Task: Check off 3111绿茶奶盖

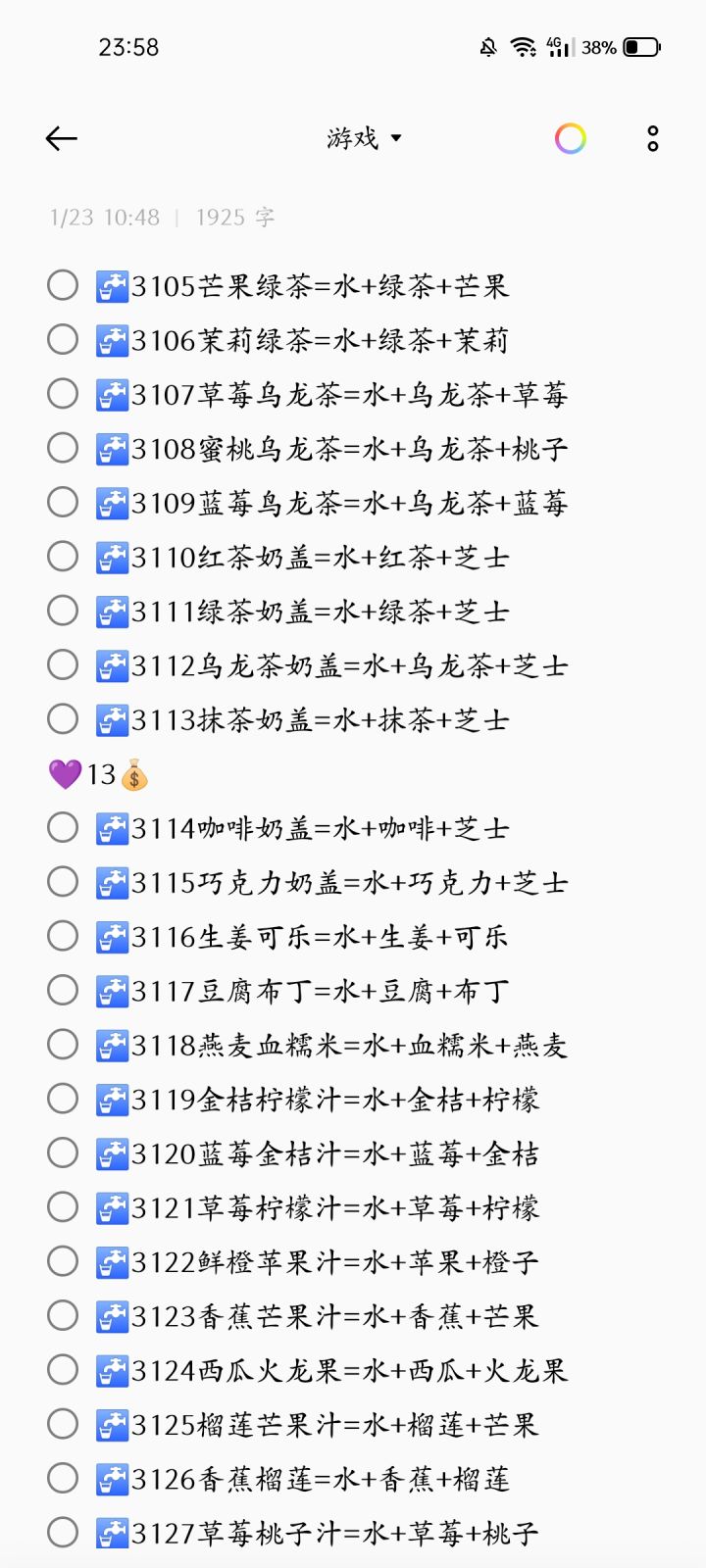Action: [x=63, y=611]
